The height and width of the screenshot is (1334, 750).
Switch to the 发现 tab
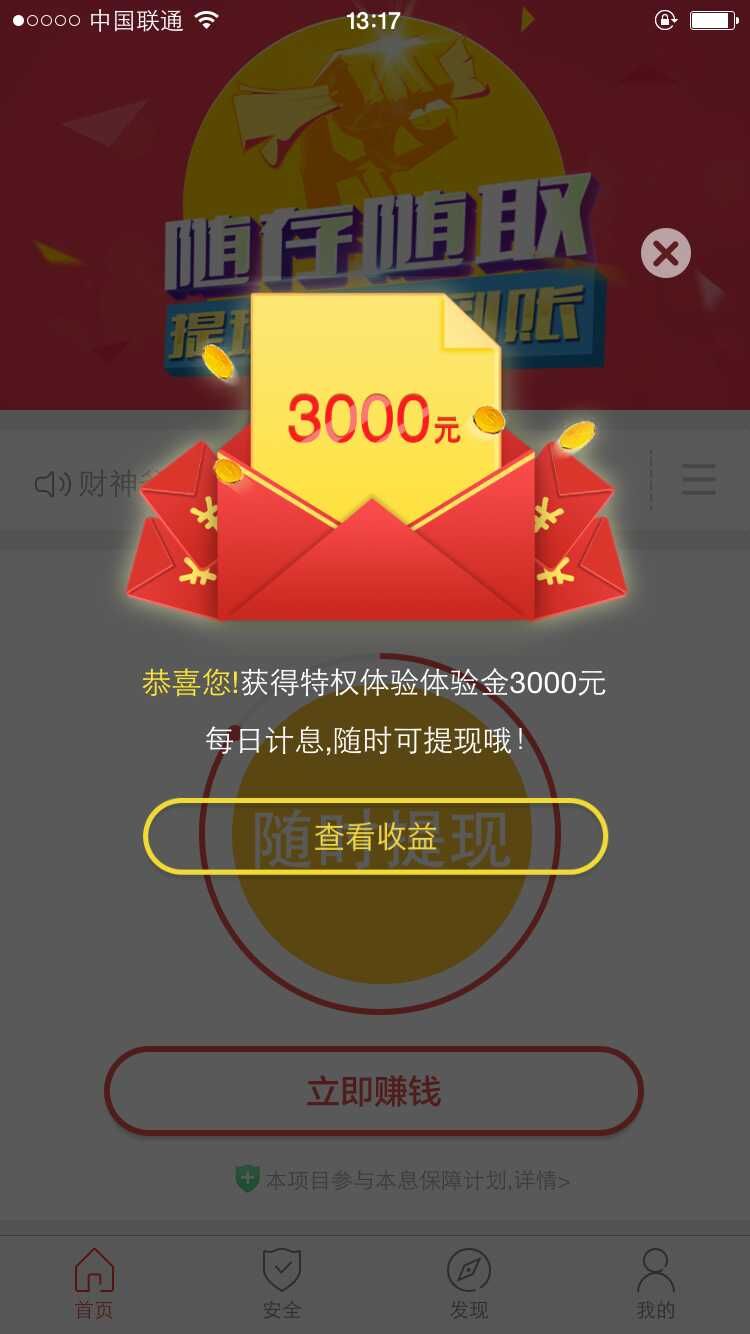[x=468, y=1285]
